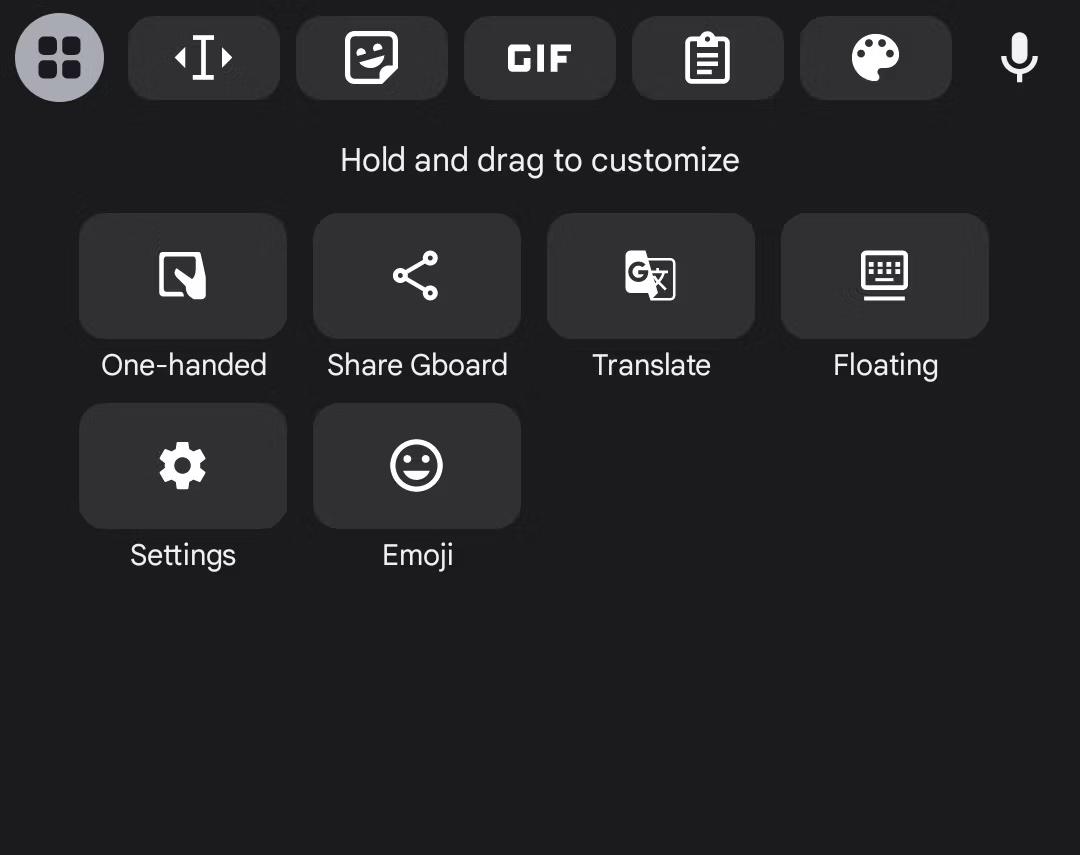Switch to the Floating keyboard
The height and width of the screenshot is (855, 1080).
pyautogui.click(x=885, y=276)
